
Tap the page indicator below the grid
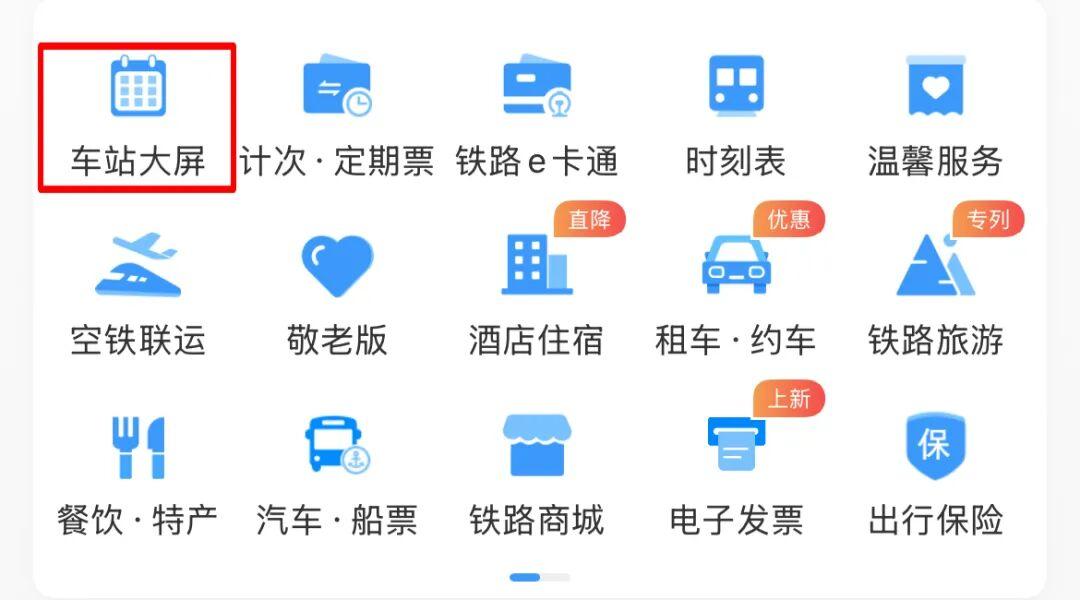click(x=539, y=577)
